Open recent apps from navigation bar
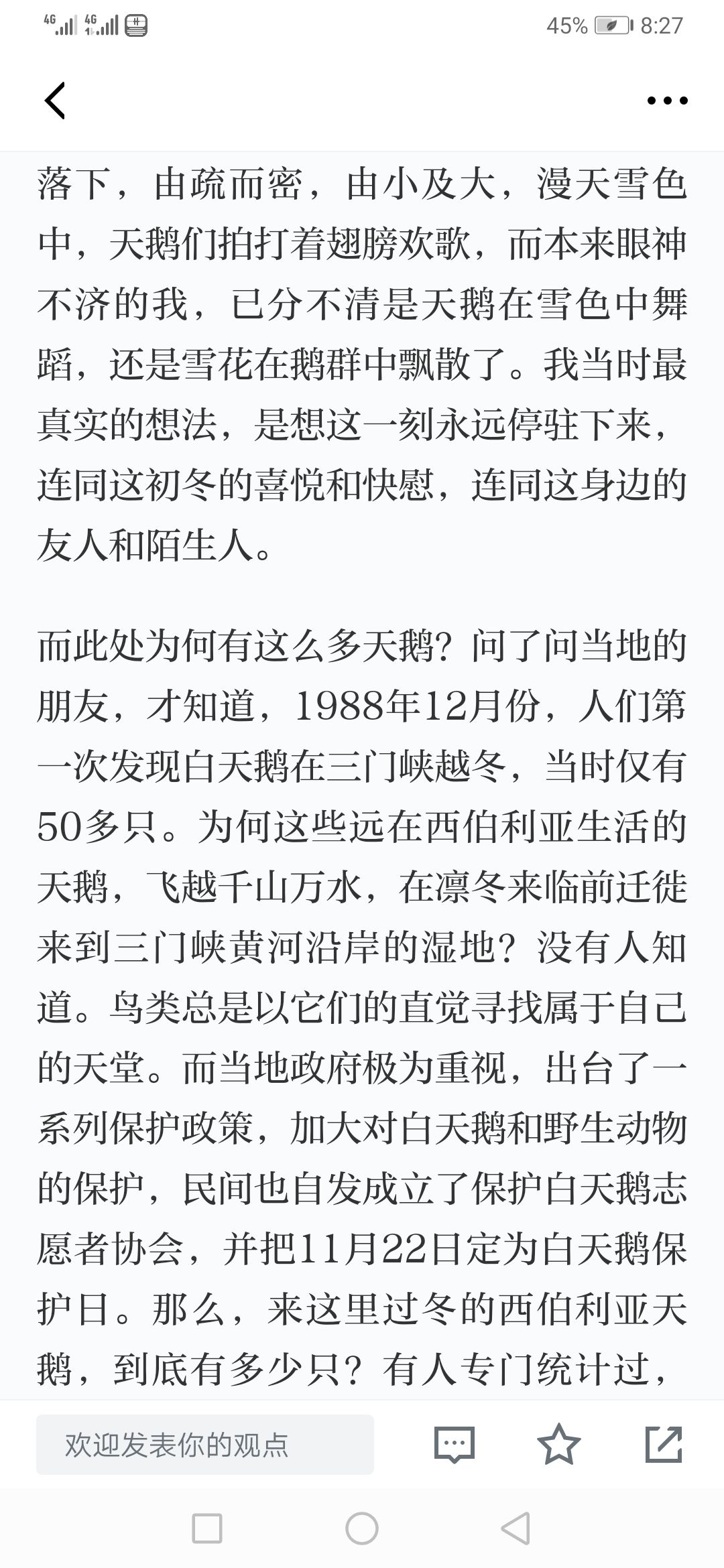Screen dimensions: 724x1568 pos(207,1528)
